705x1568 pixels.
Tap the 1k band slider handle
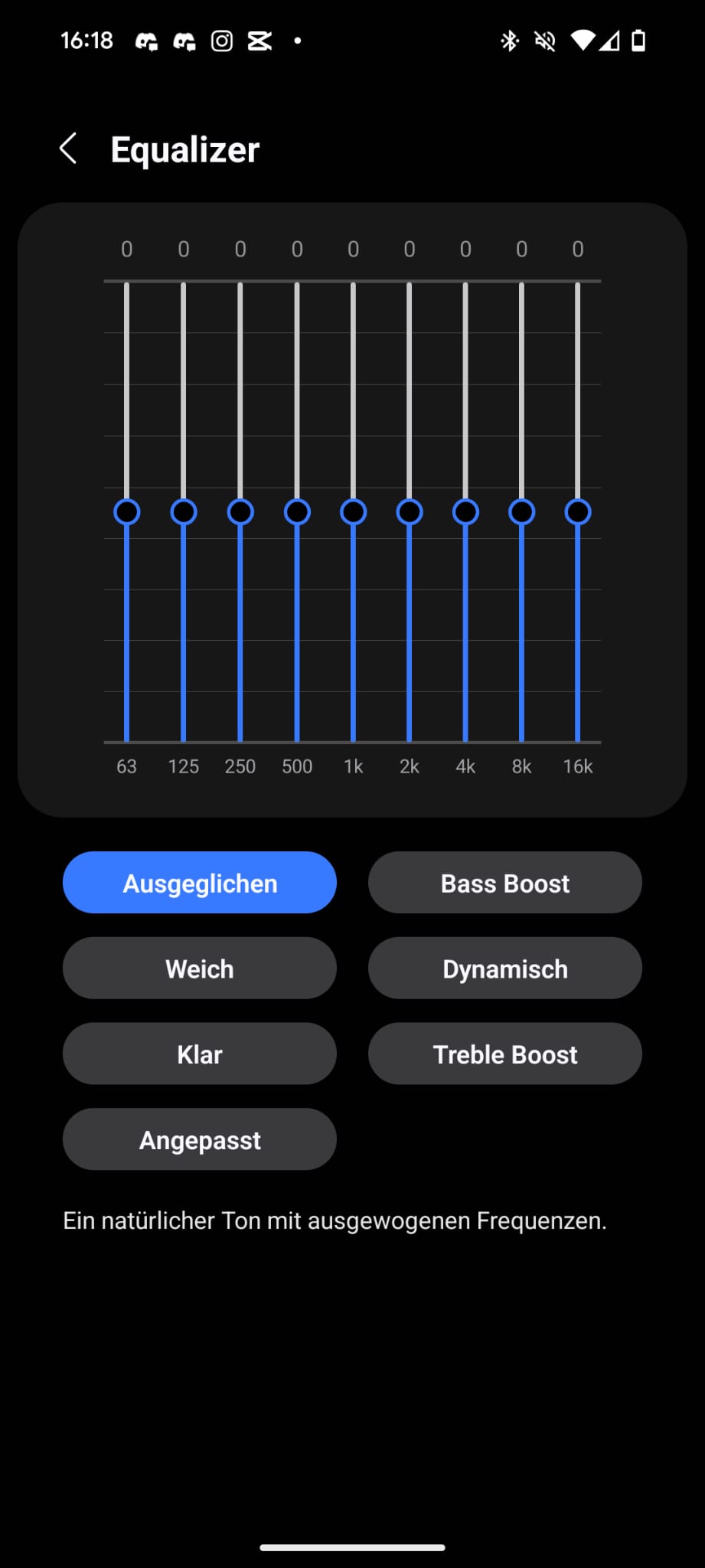[x=353, y=512]
